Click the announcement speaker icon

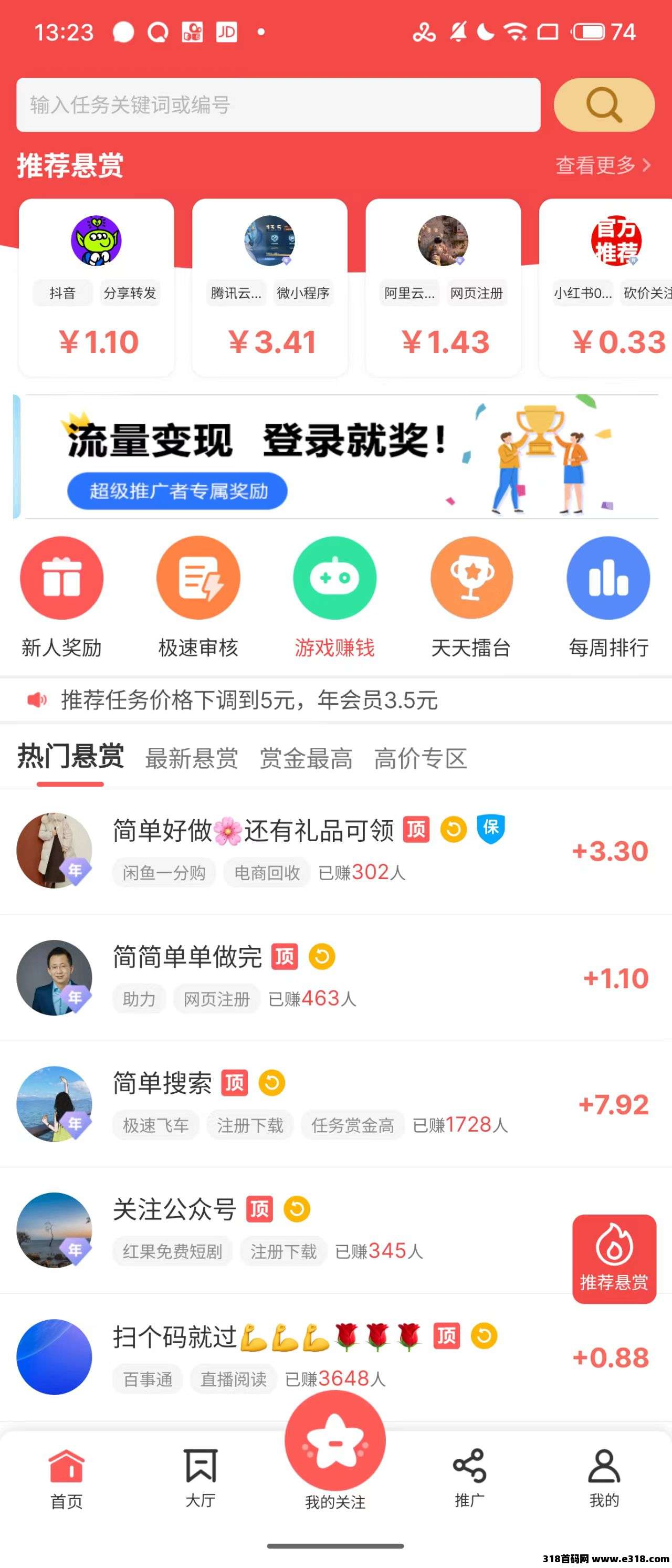click(x=37, y=700)
